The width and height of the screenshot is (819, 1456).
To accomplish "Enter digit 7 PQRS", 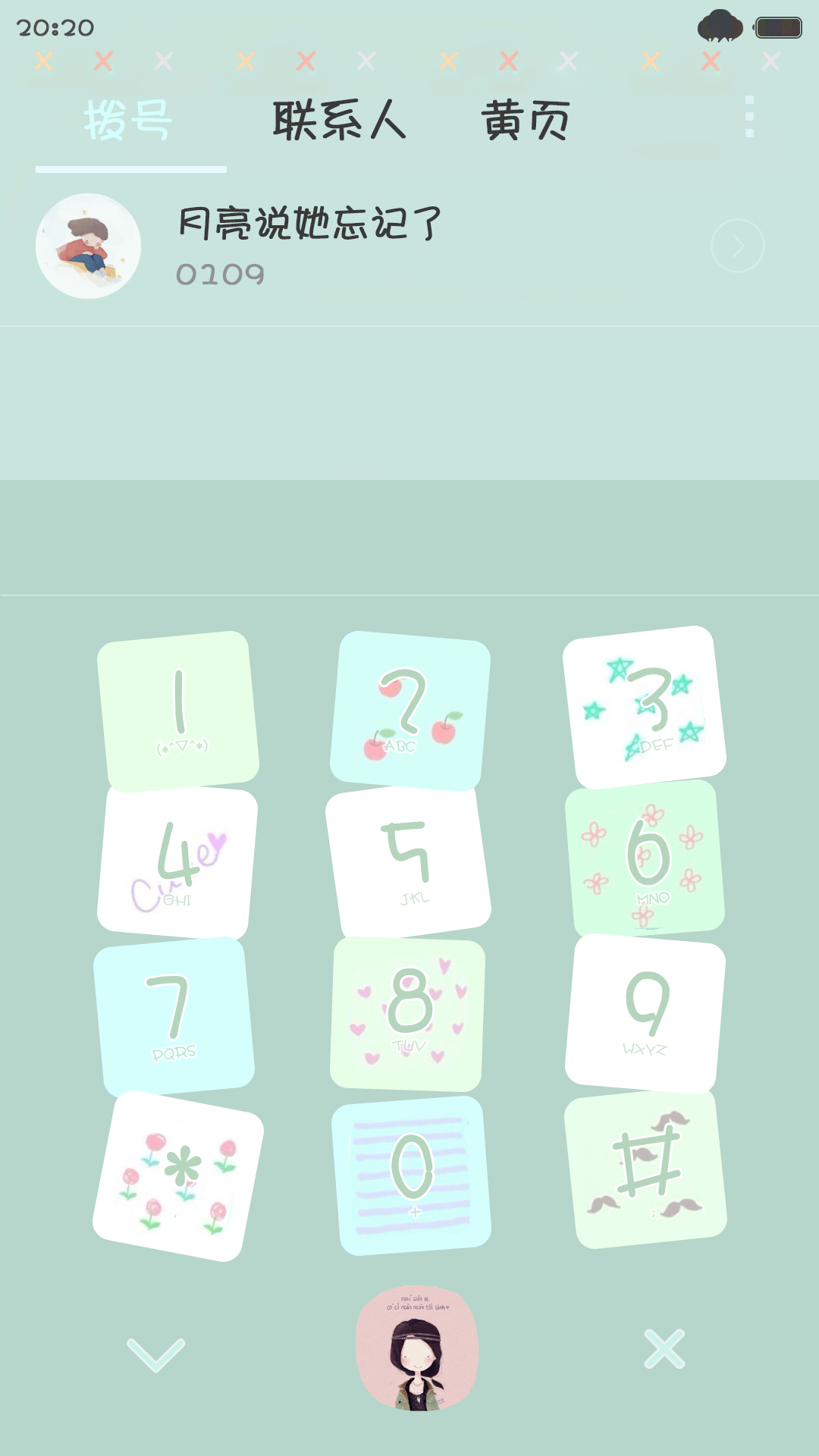I will point(174,1016).
